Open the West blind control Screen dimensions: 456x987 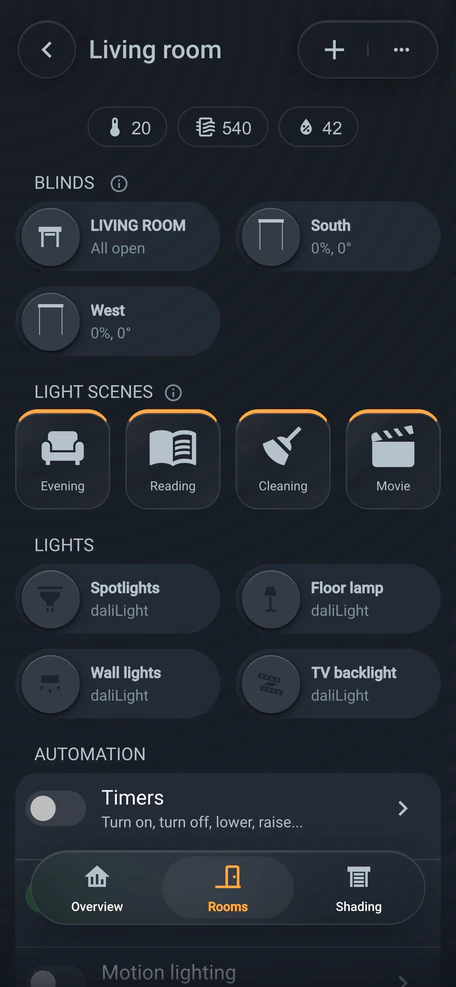pyautogui.click(x=118, y=322)
